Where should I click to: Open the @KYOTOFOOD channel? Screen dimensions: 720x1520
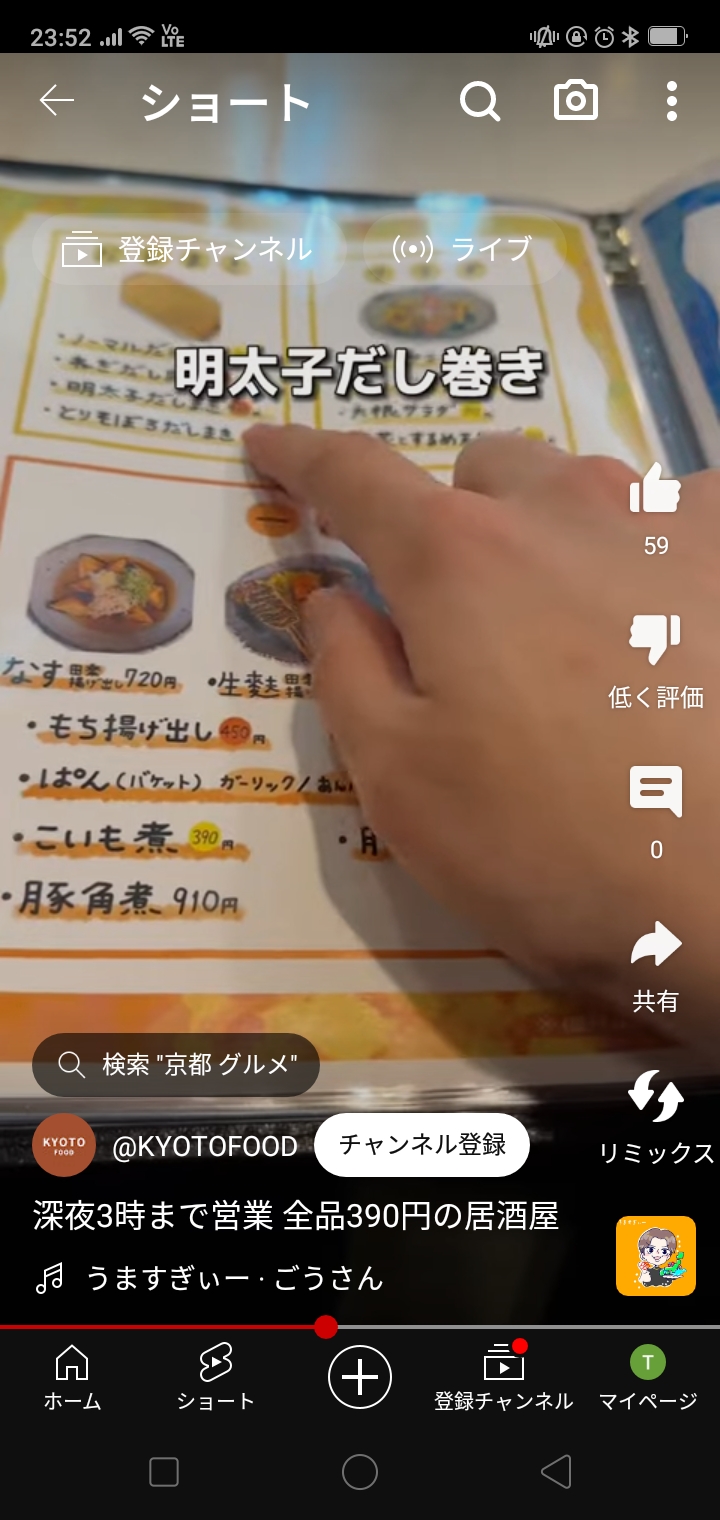point(204,1146)
